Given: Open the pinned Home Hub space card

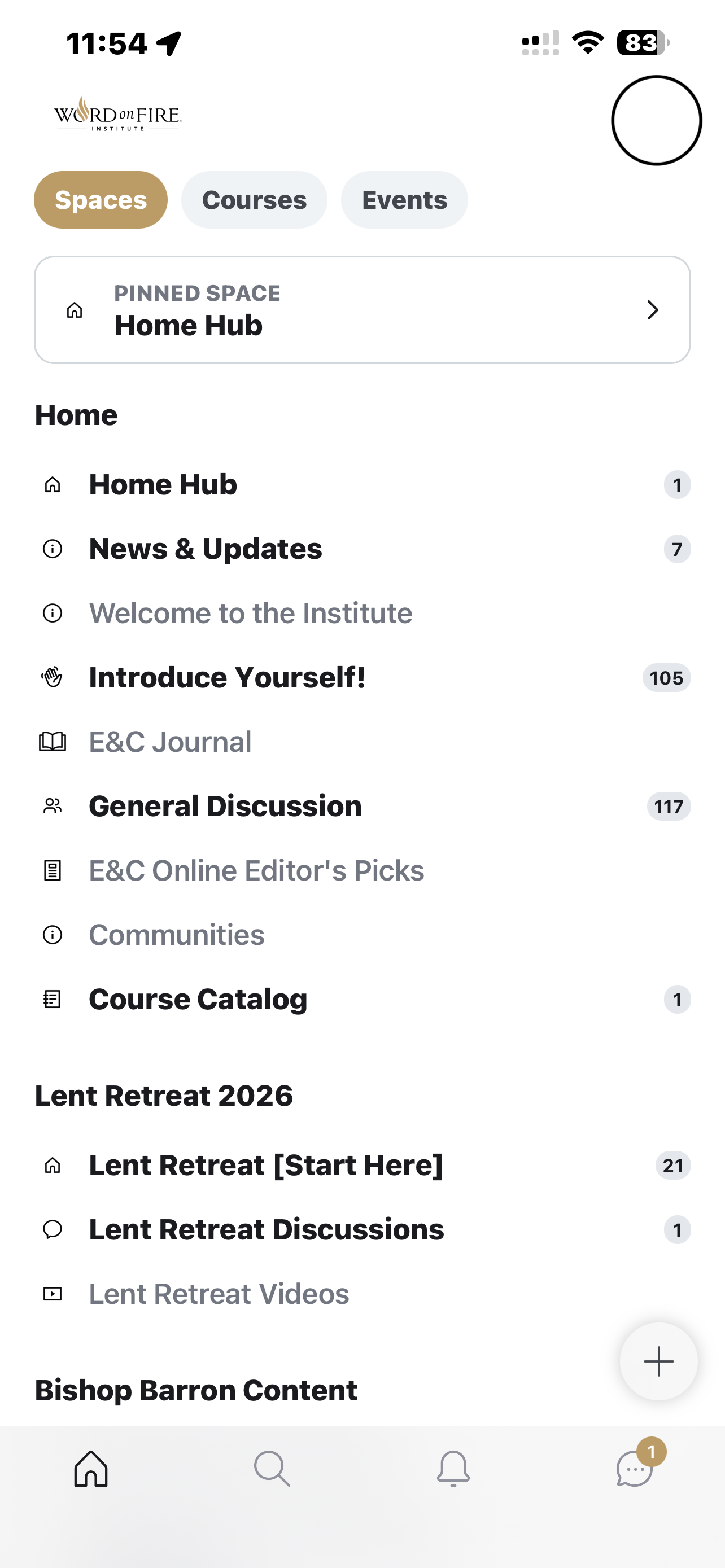Looking at the screenshot, I should [x=362, y=310].
